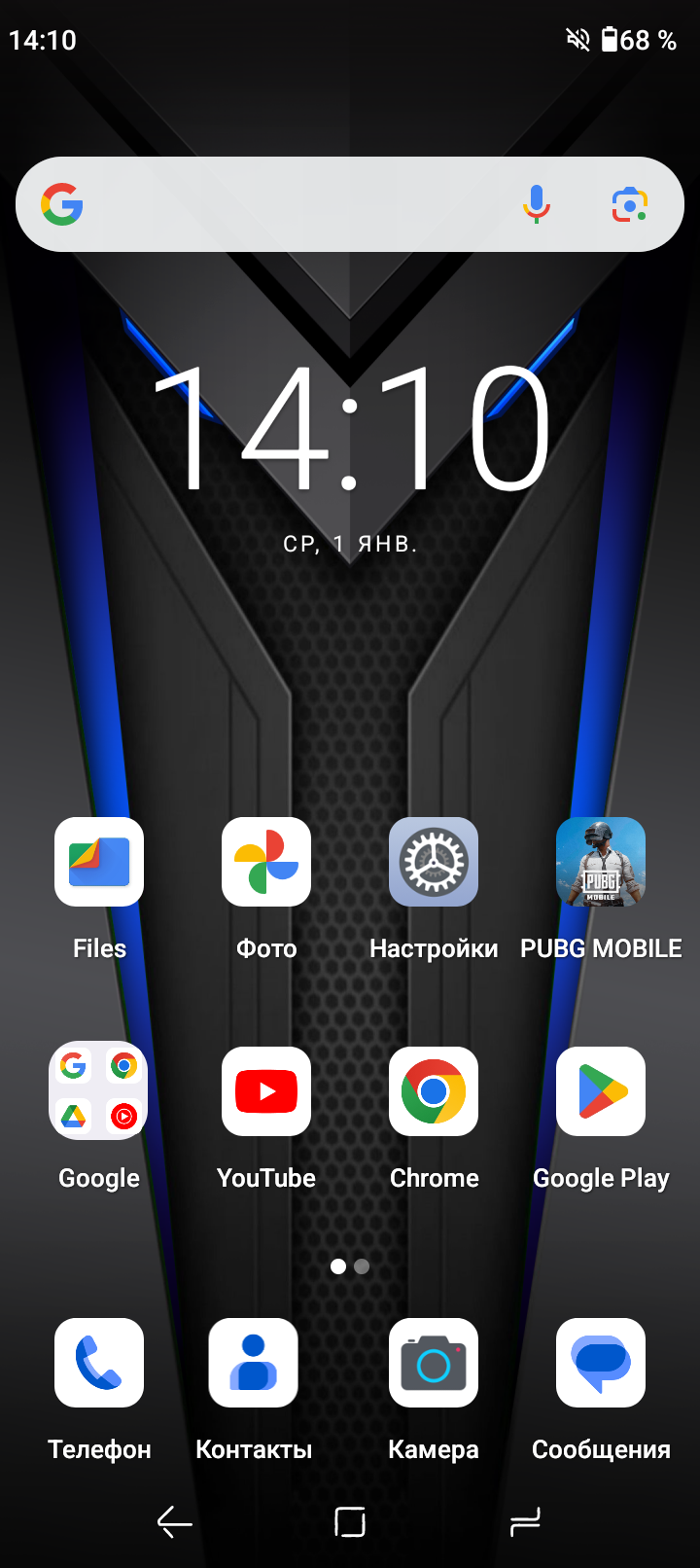The image size is (700, 1568).
Task: Launch the Камера app
Action: pyautogui.click(x=434, y=1363)
